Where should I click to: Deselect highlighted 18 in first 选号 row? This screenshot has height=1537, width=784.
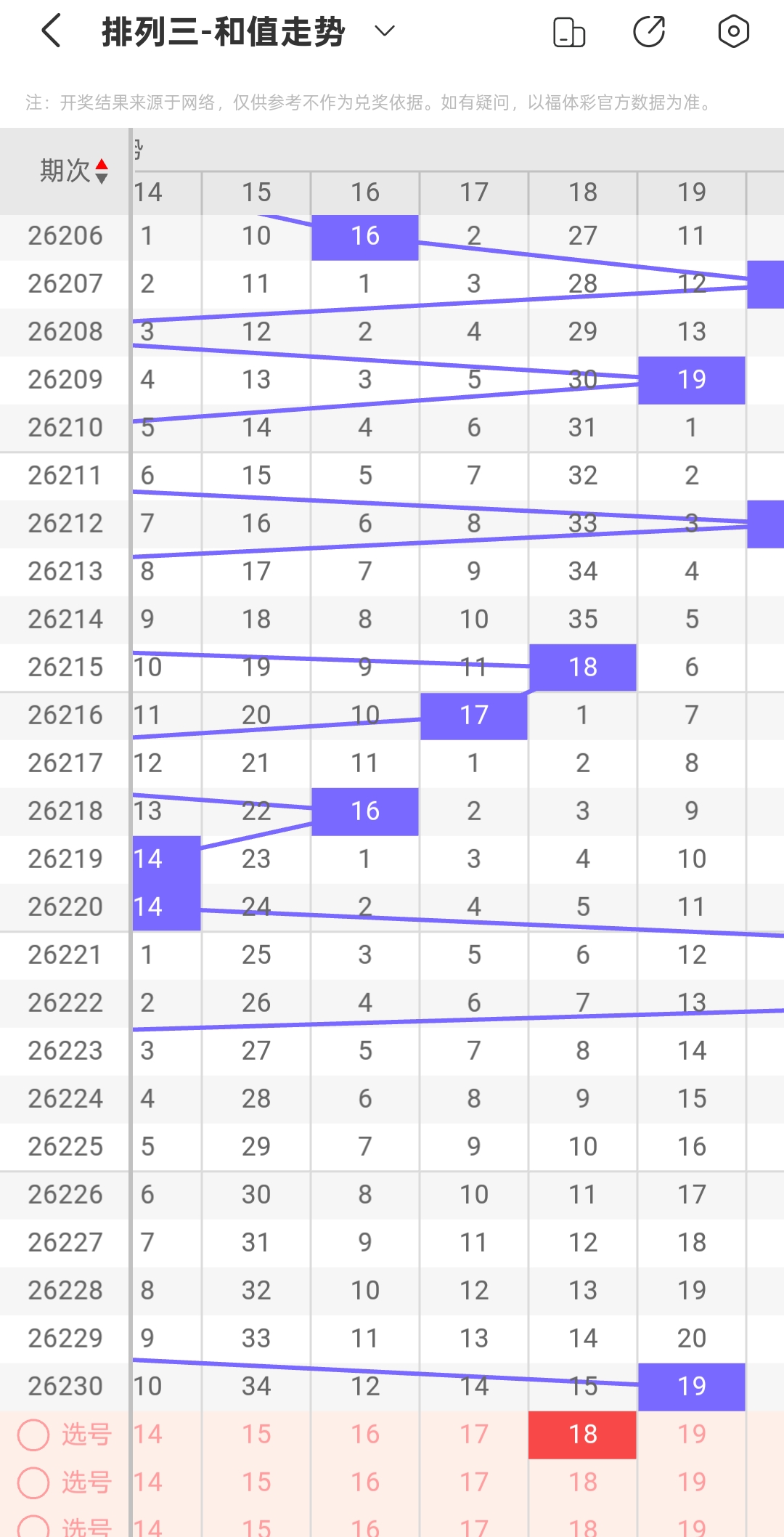coord(583,1435)
